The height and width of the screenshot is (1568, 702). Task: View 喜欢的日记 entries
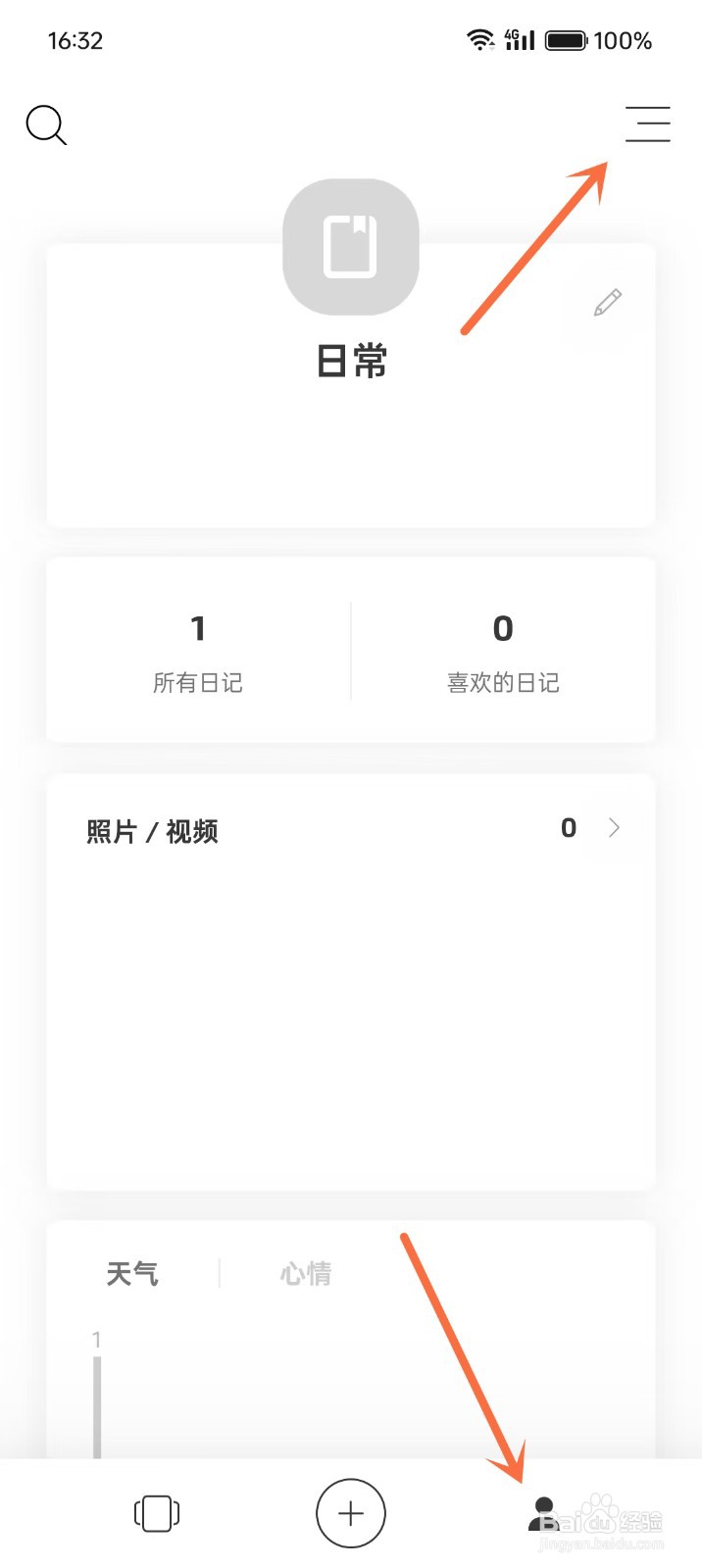pos(503,651)
